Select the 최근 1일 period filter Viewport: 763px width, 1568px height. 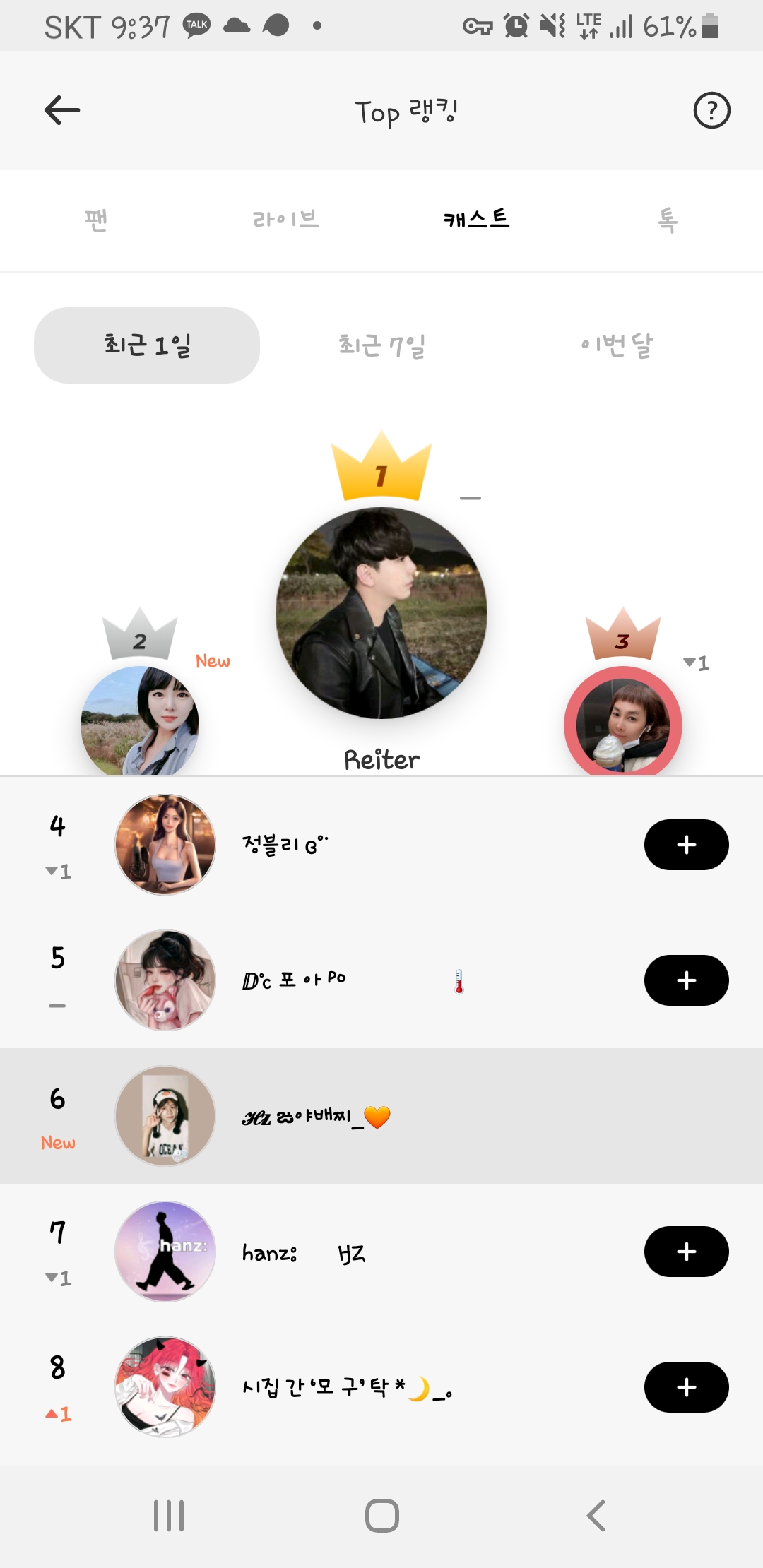point(147,345)
